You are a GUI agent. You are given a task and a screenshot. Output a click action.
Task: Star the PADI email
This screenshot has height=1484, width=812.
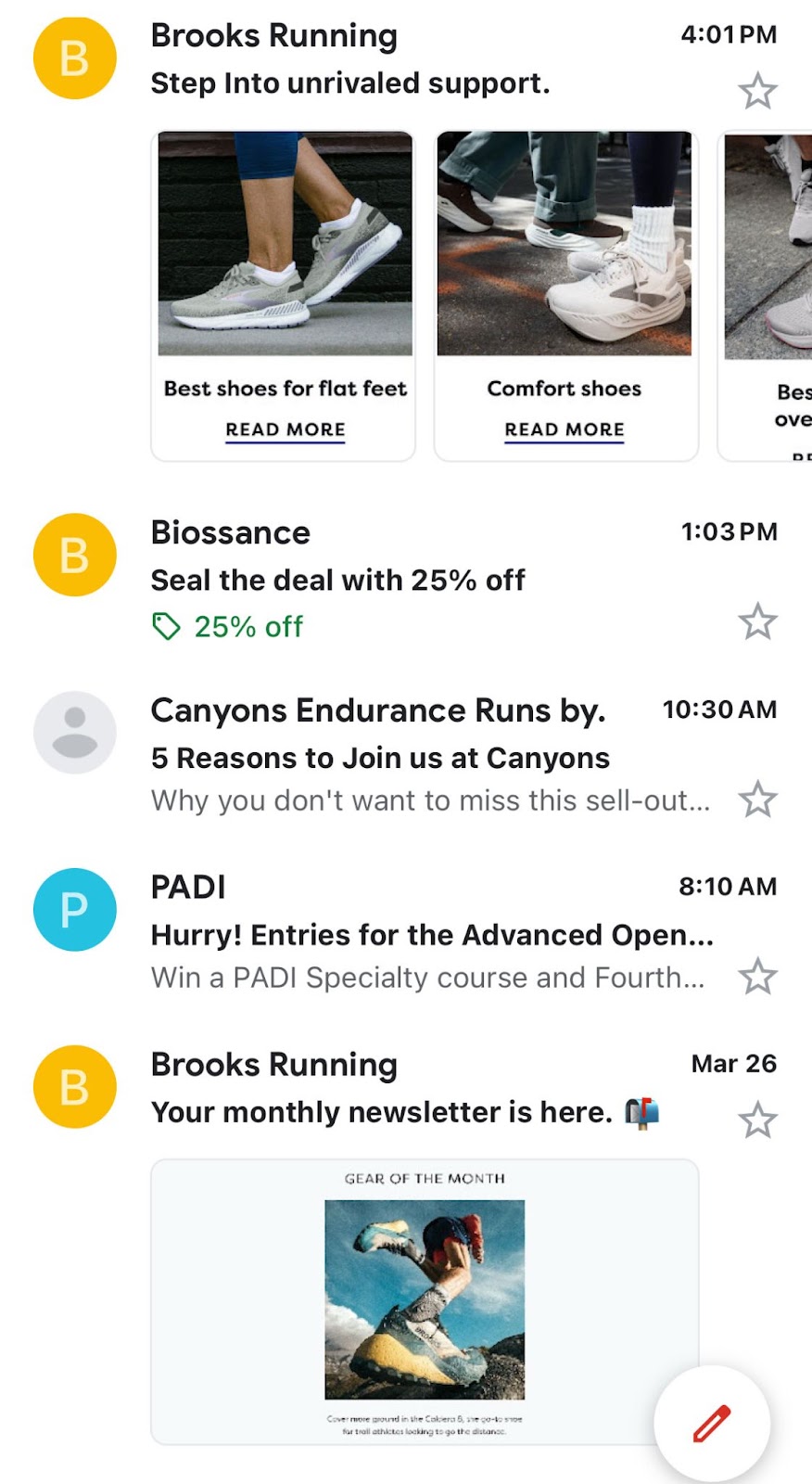pos(757,977)
